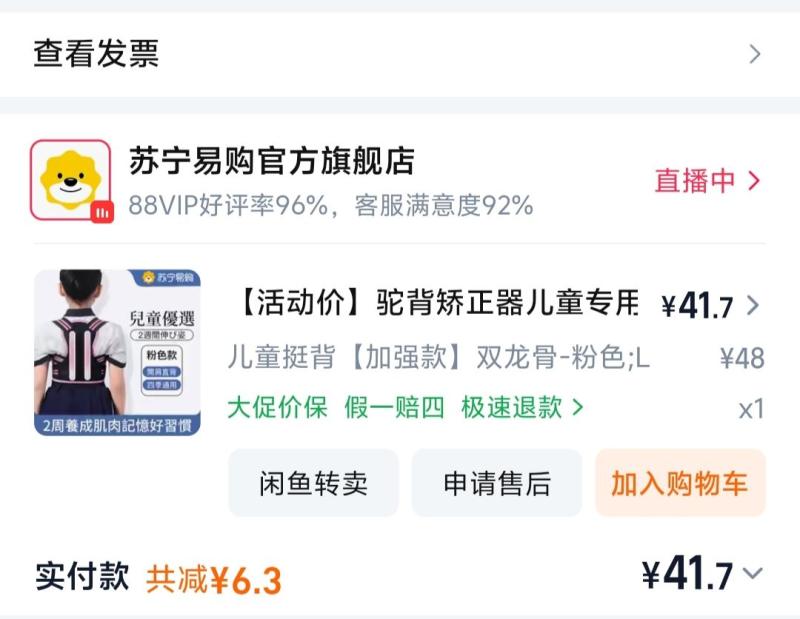The width and height of the screenshot is (800, 619).
Task: Tap 加入购物车 to add to cart
Action: pyautogui.click(x=680, y=483)
